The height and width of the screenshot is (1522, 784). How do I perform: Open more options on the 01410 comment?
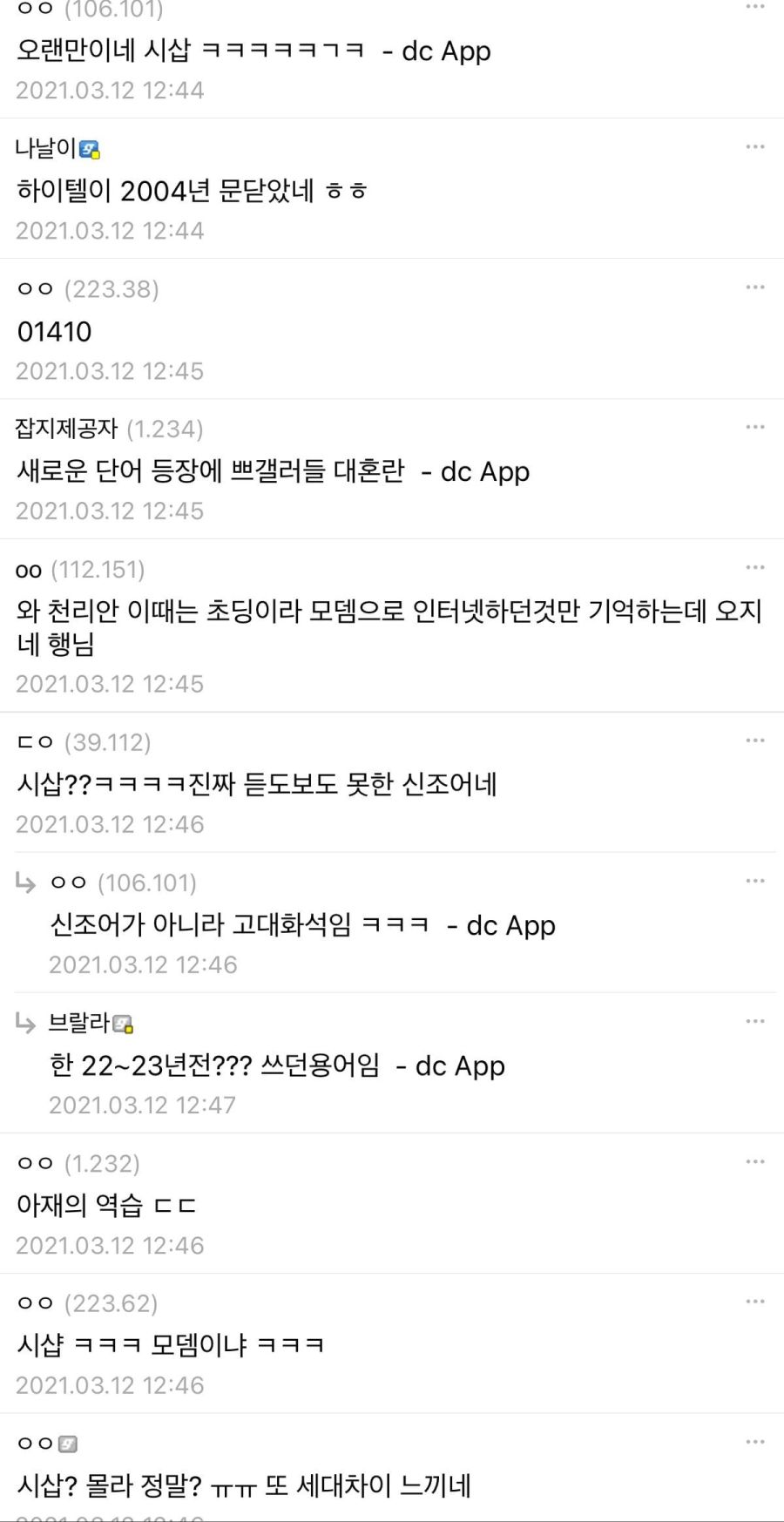click(754, 287)
